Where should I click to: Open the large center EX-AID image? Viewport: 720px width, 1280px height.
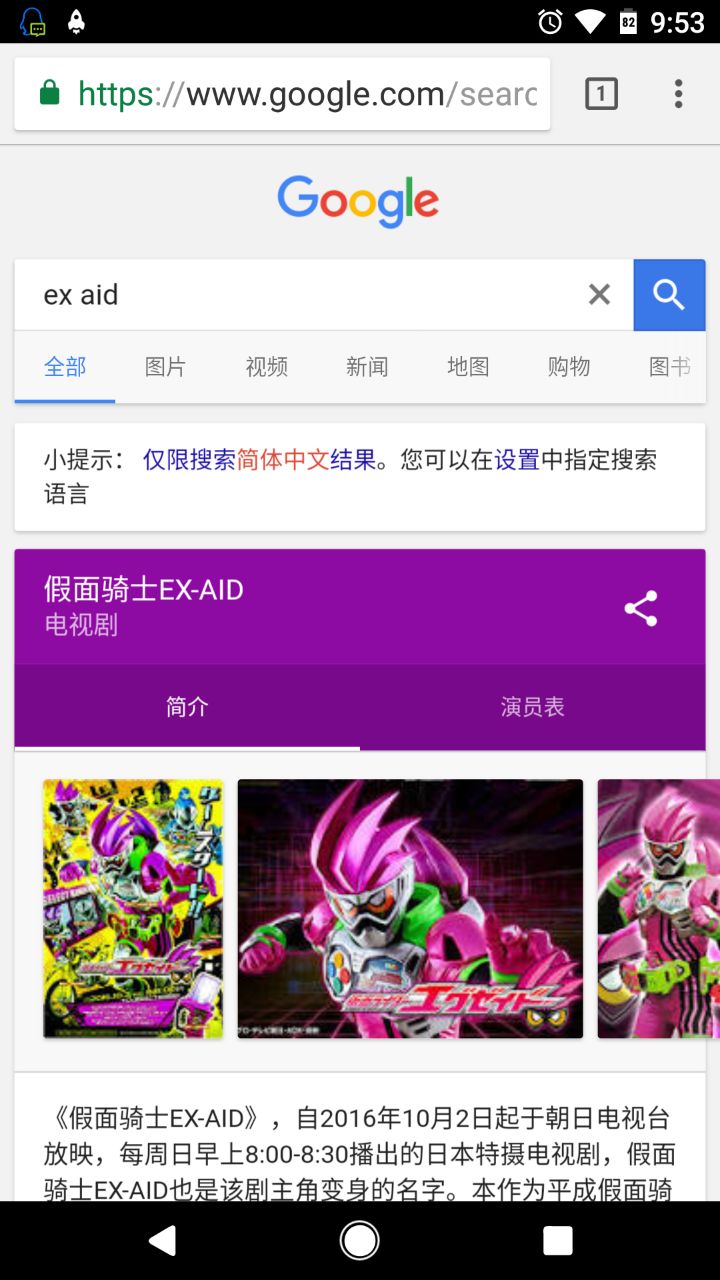[410, 908]
